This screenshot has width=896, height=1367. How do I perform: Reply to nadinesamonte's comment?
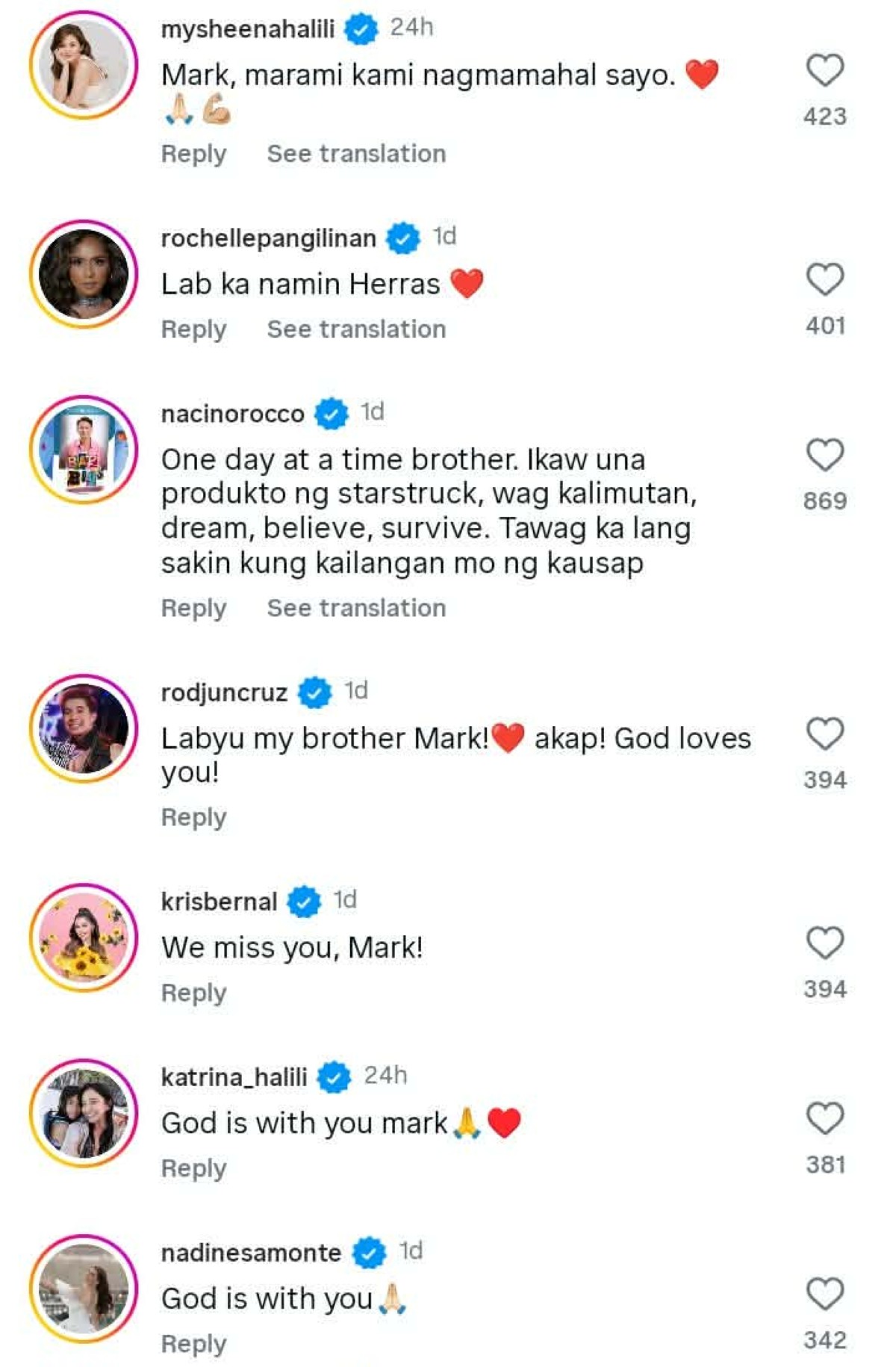193,1345
